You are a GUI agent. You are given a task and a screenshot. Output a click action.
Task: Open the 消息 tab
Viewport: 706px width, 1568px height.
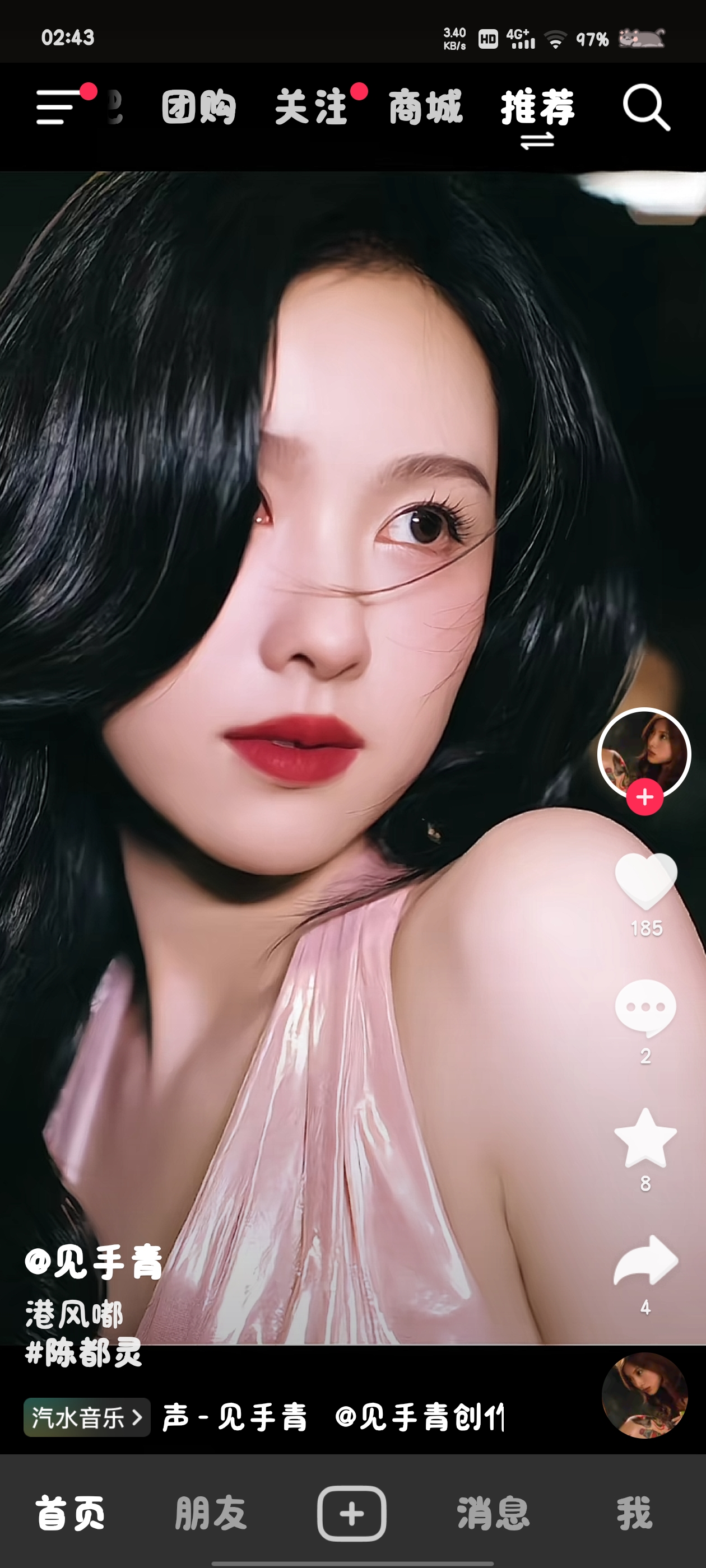[x=493, y=1513]
